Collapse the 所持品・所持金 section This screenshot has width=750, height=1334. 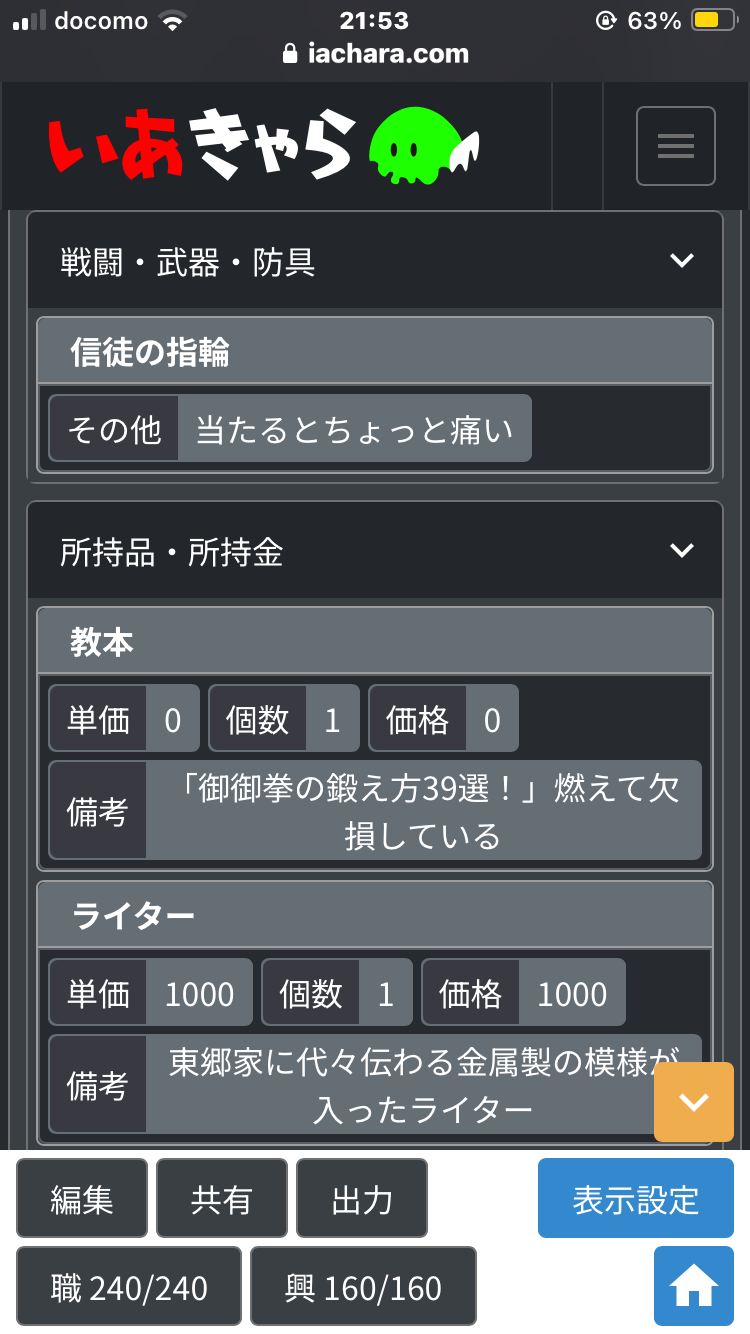[x=681, y=551]
